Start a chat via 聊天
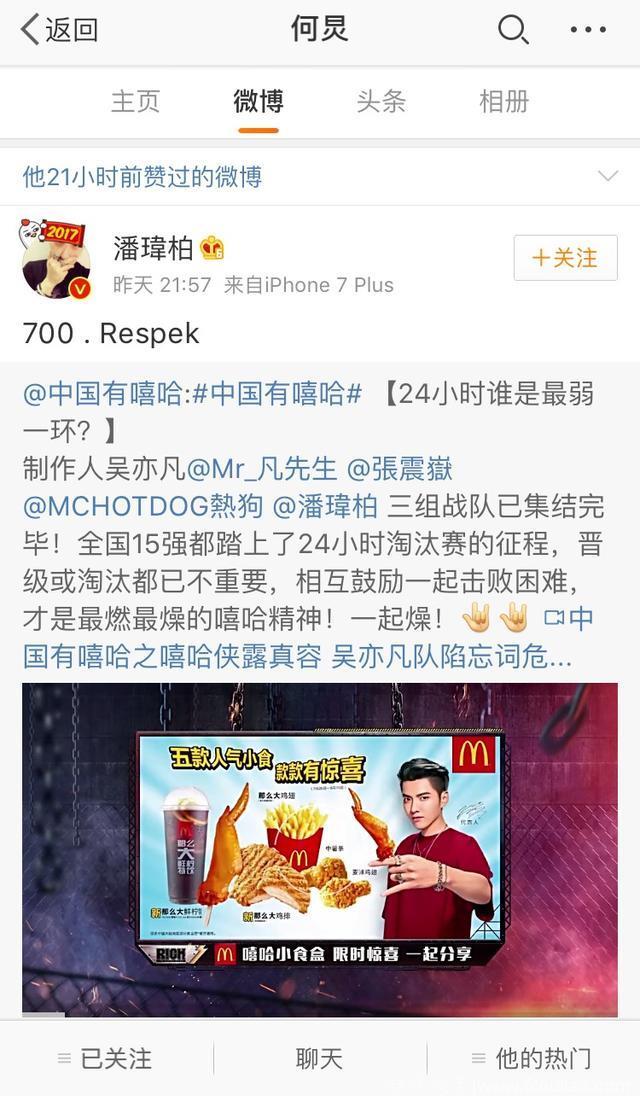Viewport: 640px width, 1096px height. 319,1058
